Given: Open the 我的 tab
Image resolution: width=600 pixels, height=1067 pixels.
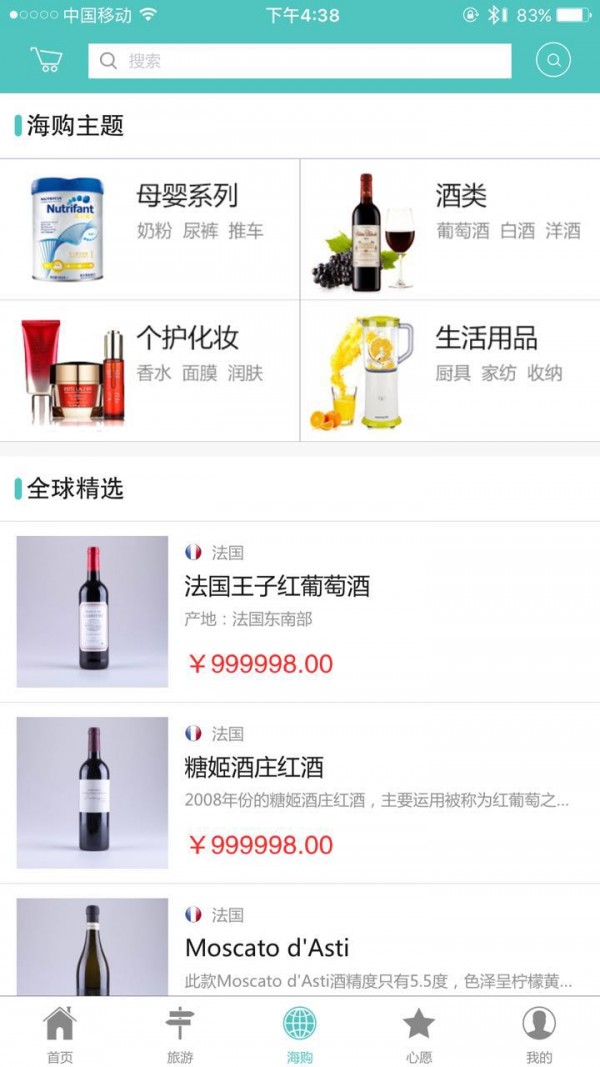Looking at the screenshot, I should [x=539, y=1034].
